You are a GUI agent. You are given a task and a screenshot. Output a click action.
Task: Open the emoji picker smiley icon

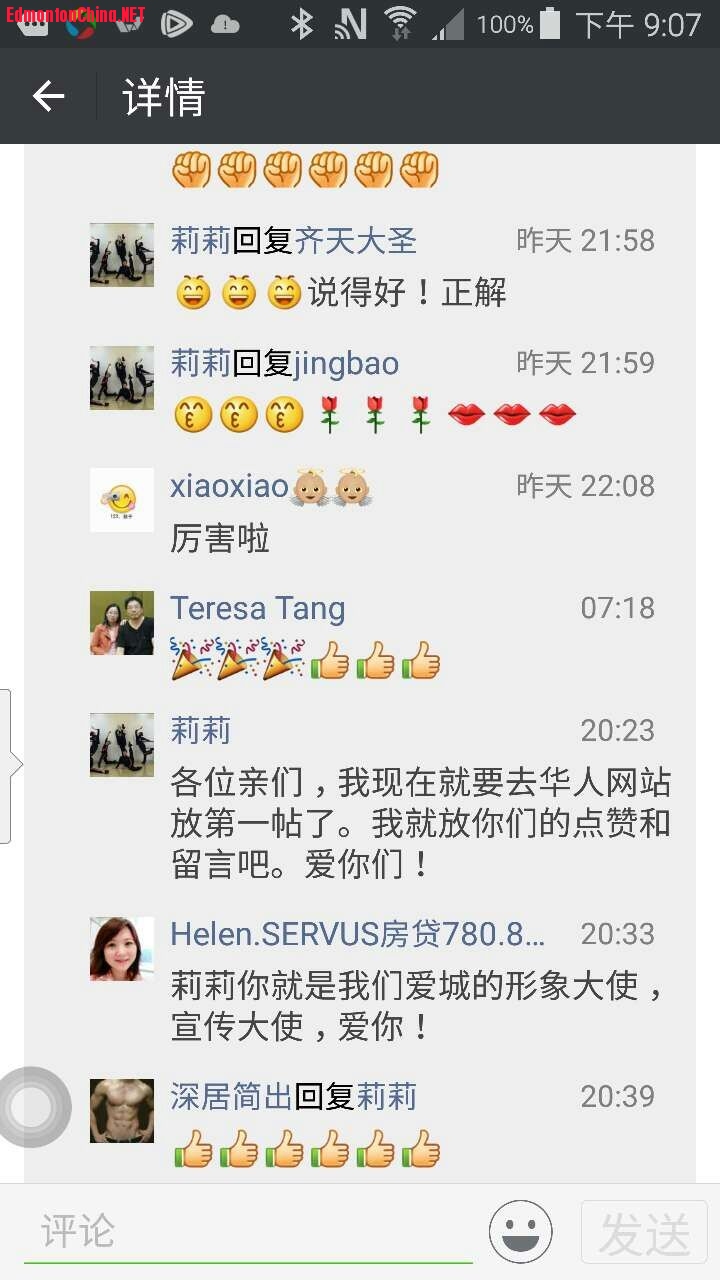click(520, 1232)
